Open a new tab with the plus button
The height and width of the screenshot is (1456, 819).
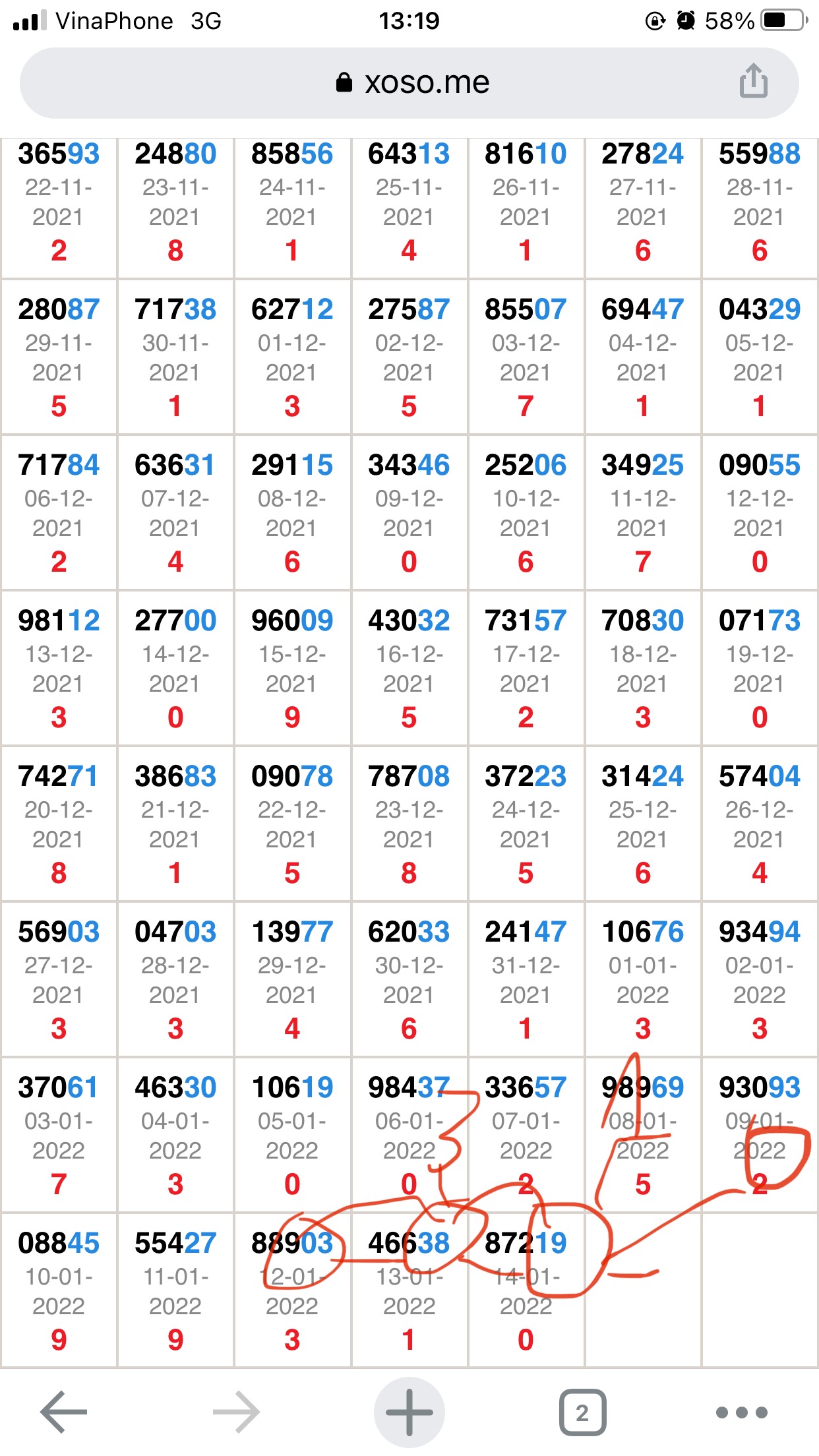click(x=409, y=1412)
